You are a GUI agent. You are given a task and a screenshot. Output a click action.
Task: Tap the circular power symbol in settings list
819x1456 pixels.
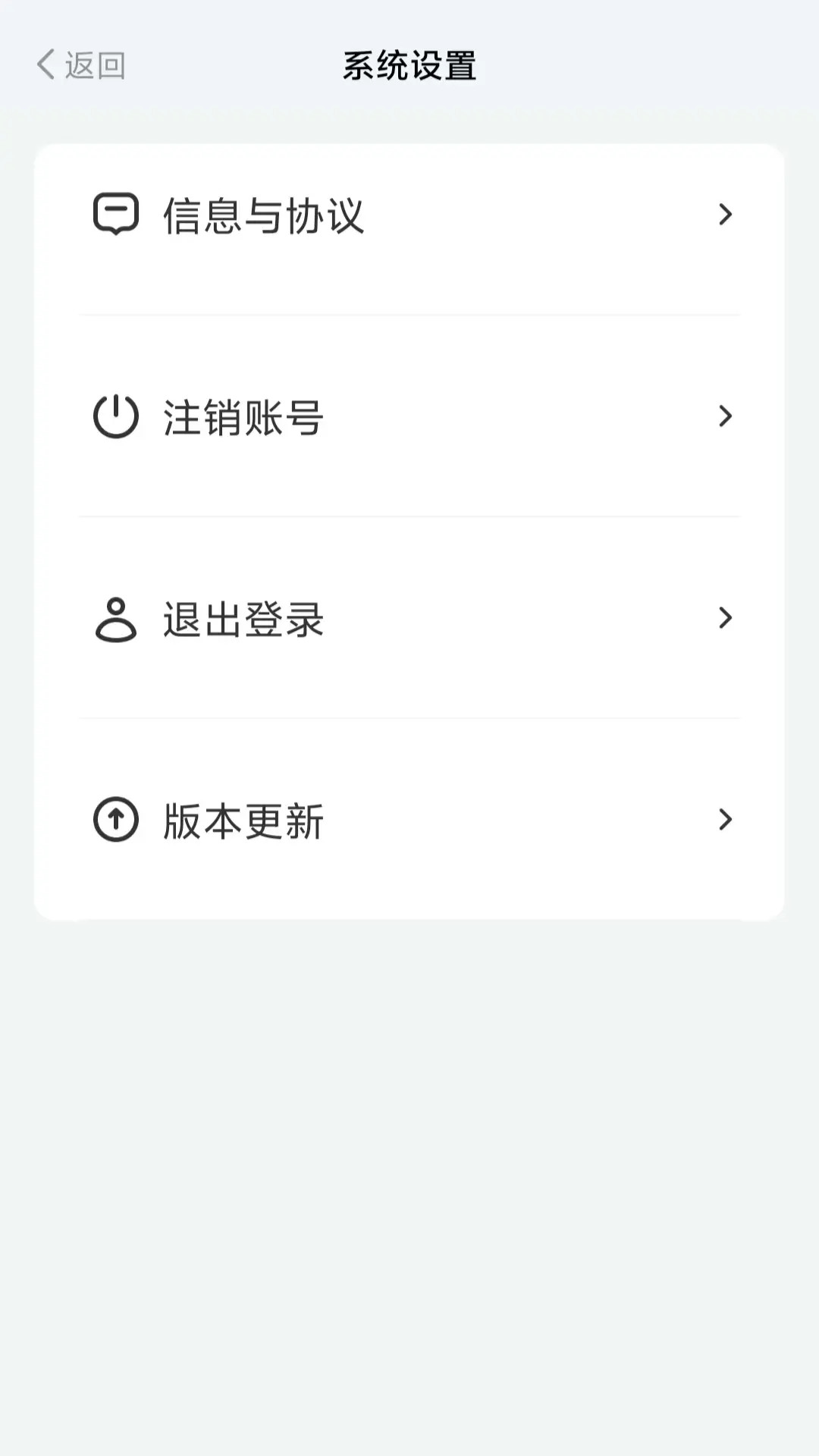tap(114, 416)
